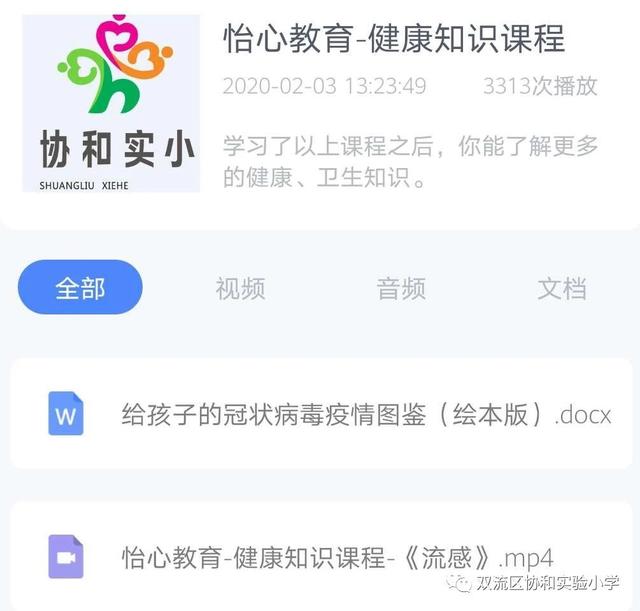Select the 全部 tab
Image resolution: width=640 pixels, height=611 pixels.
(80, 288)
